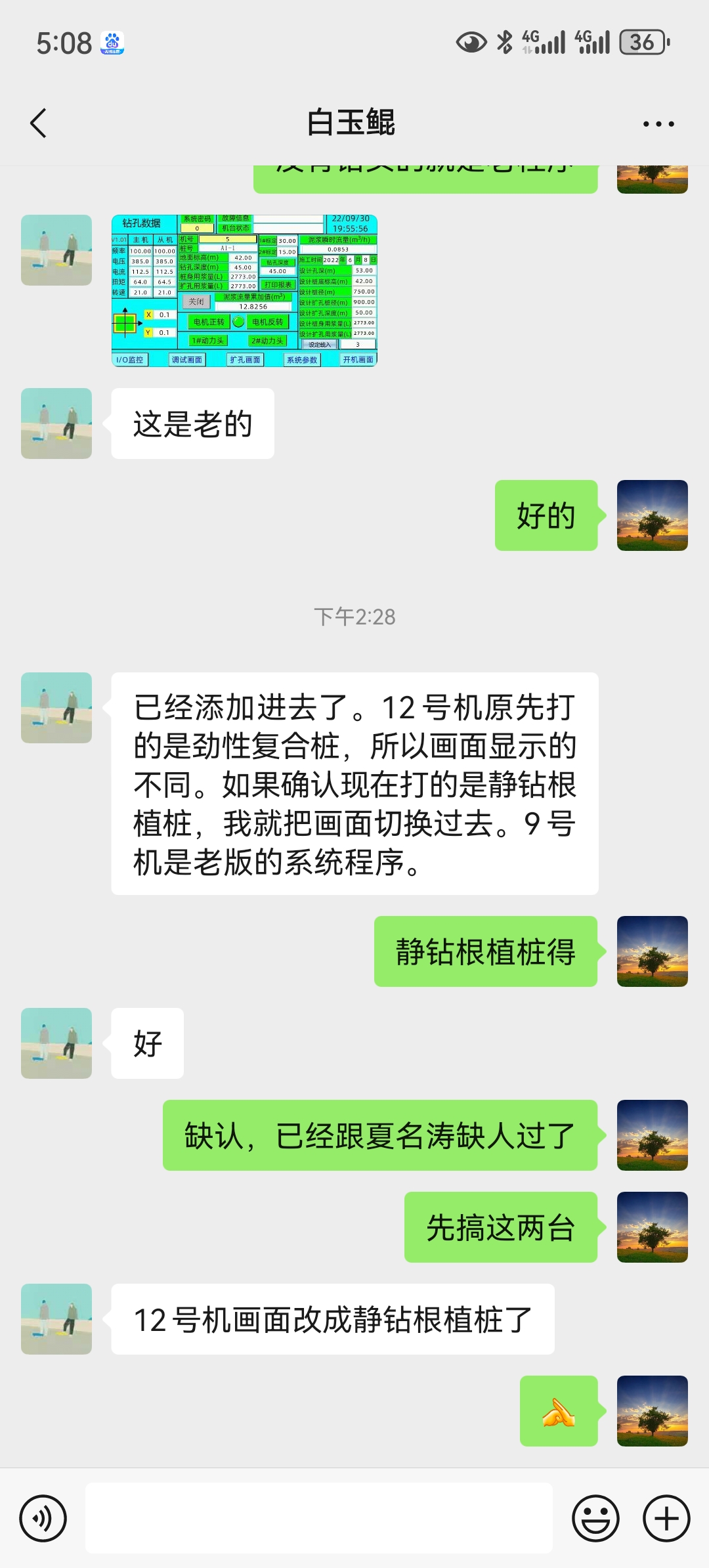This screenshot has width=709, height=1568.
Task: Open the emoji sticker panel
Action: point(595,1518)
